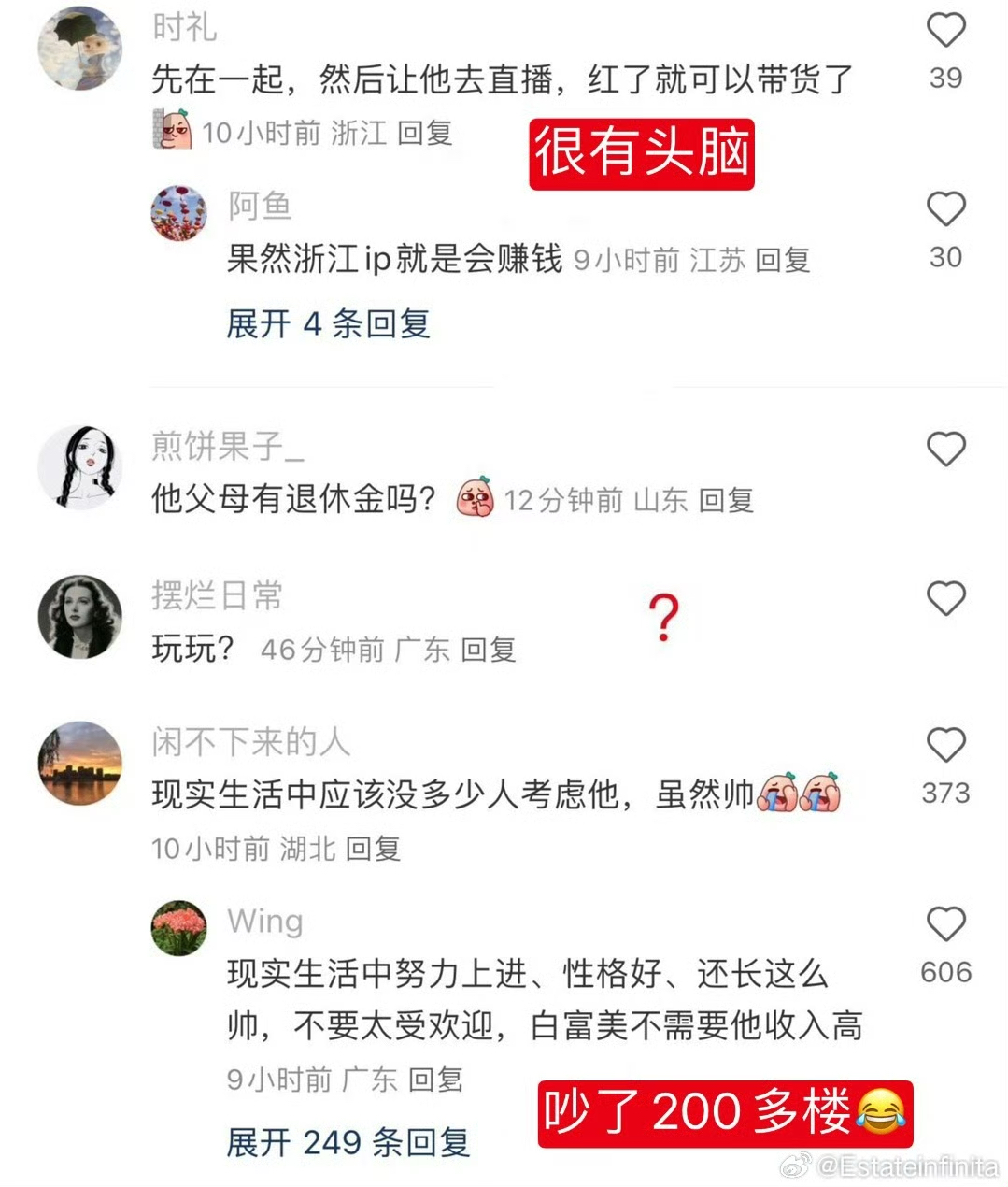Like 时礼's comment about livestreaming
Screen dimensions: 1008x1187
click(945, 30)
